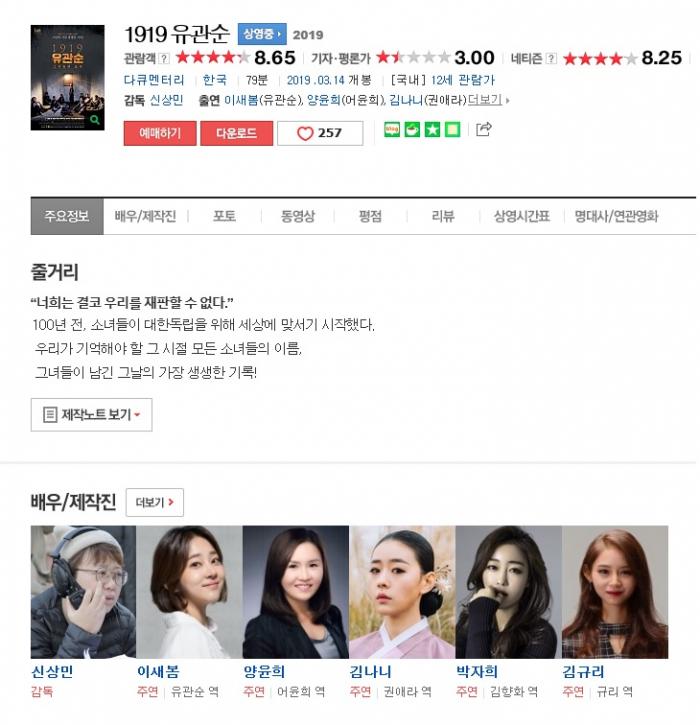Go to the 평점 tab
700x725 pixels.
pos(370,216)
